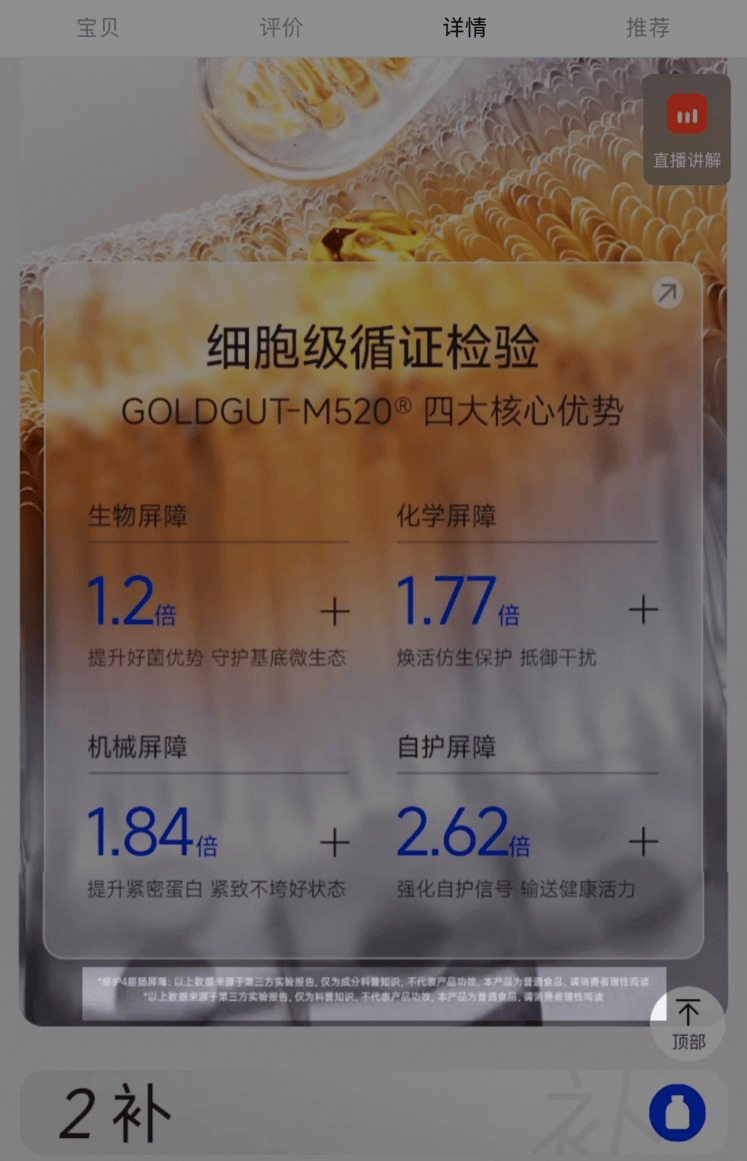Go to the 推荐 tab
This screenshot has width=747, height=1161.
tap(648, 27)
